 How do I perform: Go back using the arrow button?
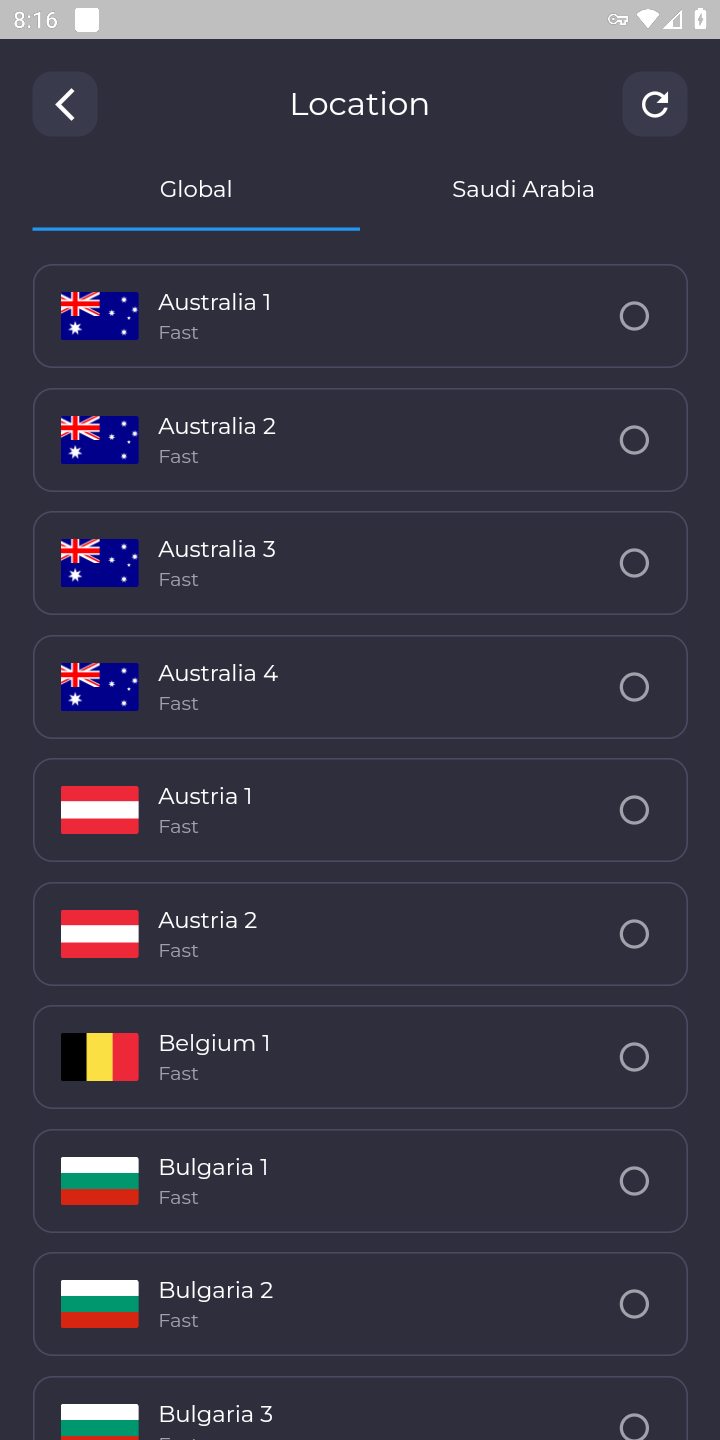[x=65, y=104]
